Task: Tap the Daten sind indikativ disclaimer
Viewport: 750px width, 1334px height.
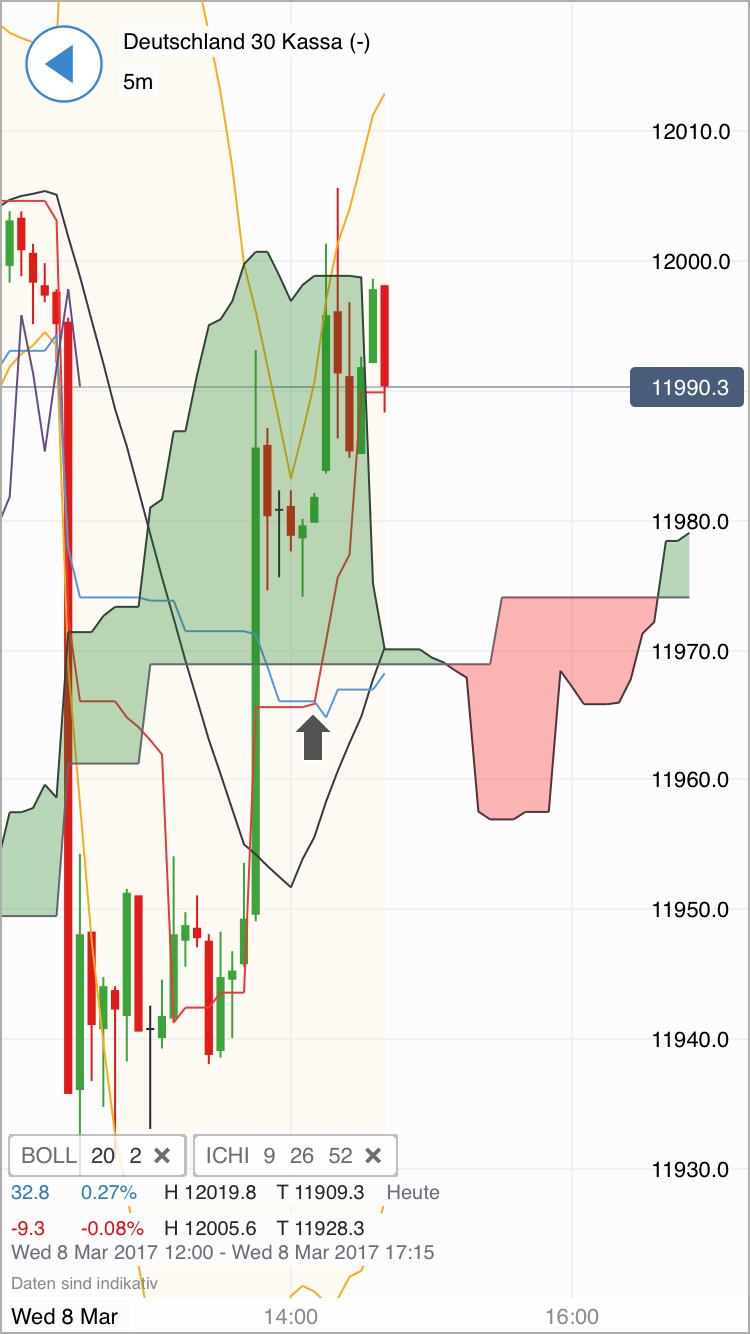Action: pyautogui.click(x=84, y=1283)
